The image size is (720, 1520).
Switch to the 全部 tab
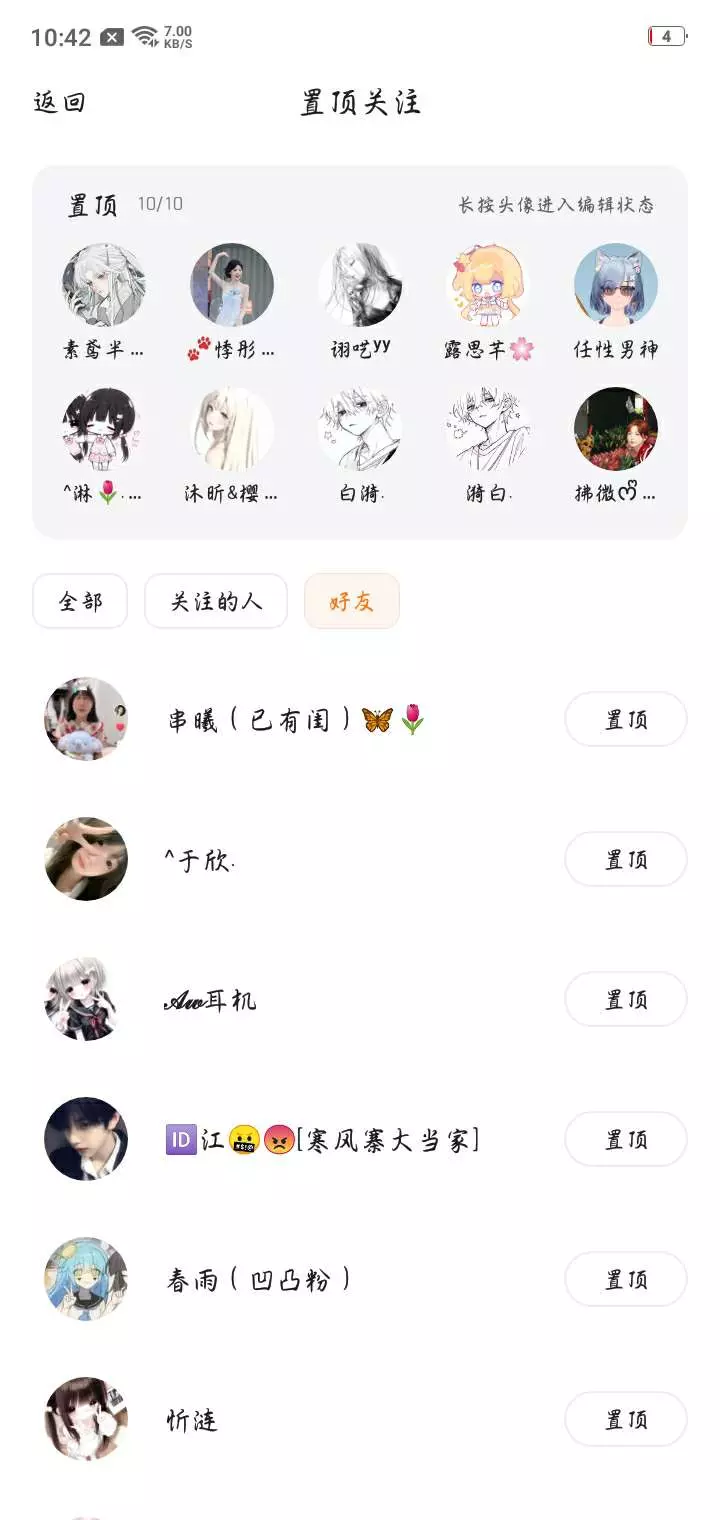coord(80,601)
